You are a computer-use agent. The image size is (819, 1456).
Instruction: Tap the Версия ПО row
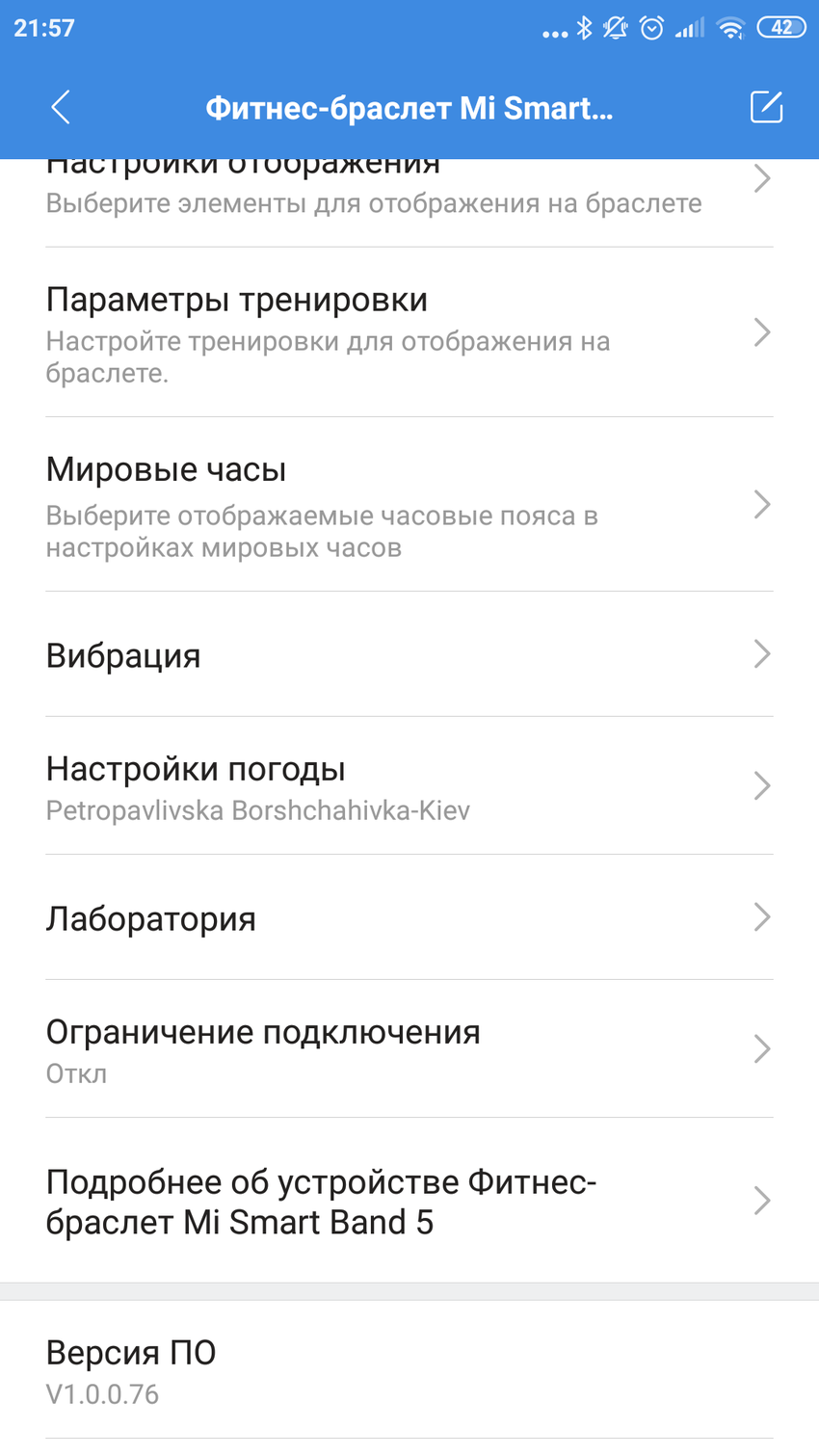pyautogui.click(x=409, y=1371)
